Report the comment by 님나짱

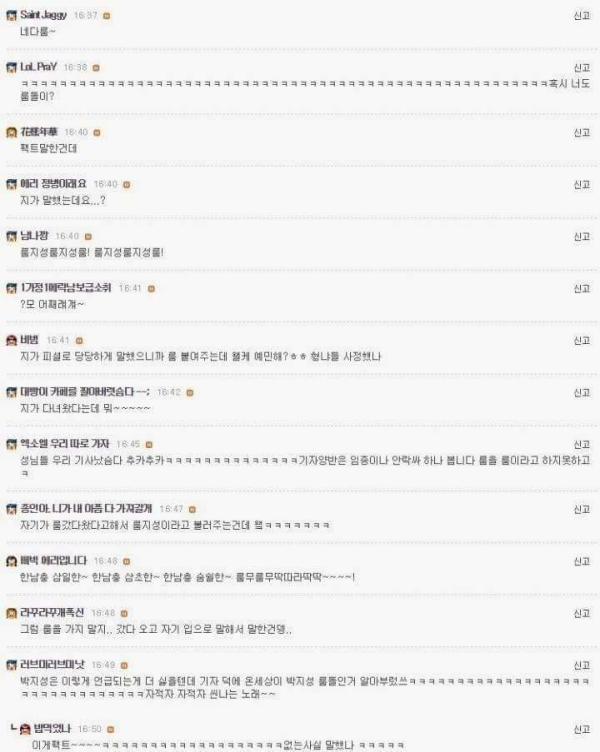[x=581, y=235]
